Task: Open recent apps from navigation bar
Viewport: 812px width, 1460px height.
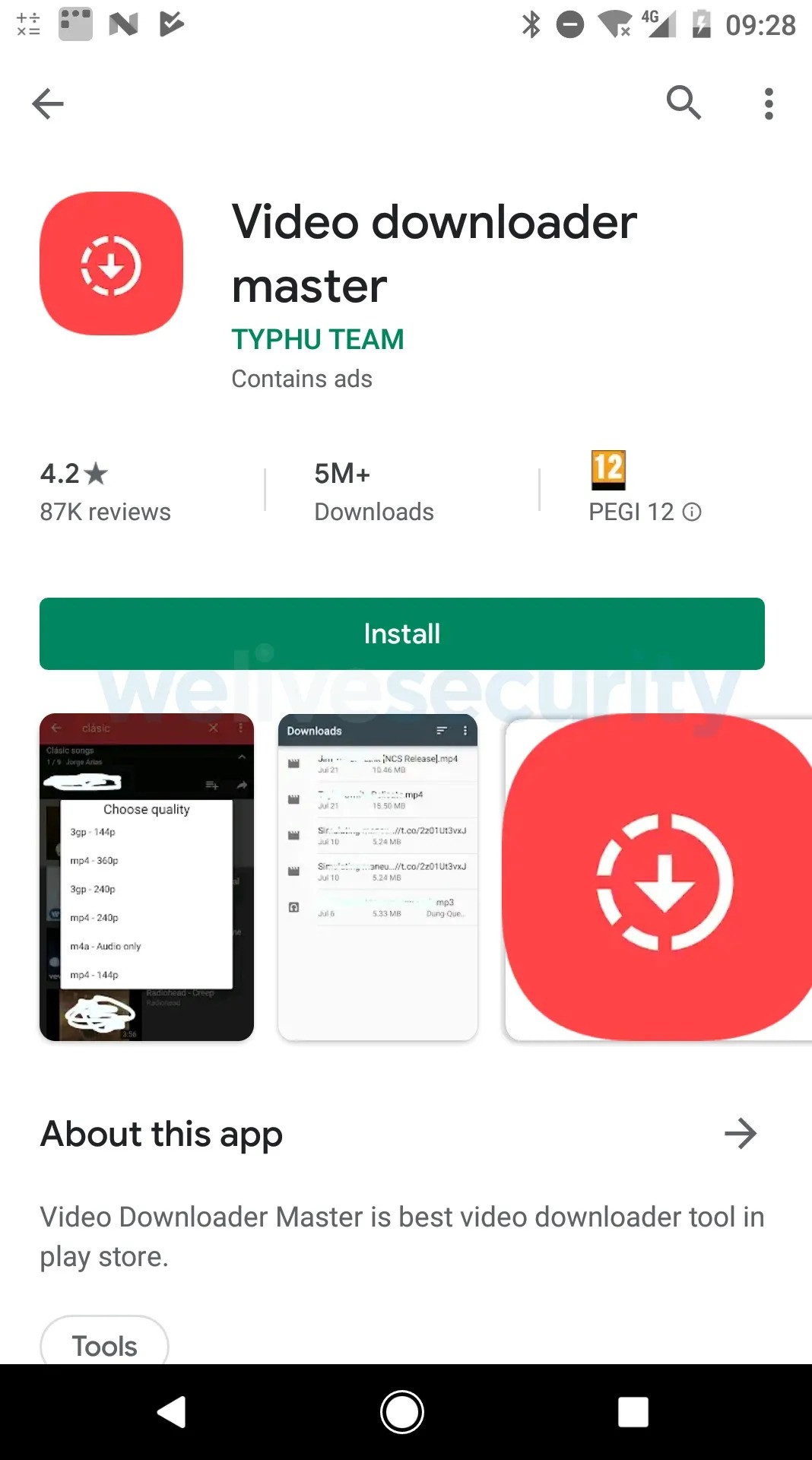Action: [633, 1412]
